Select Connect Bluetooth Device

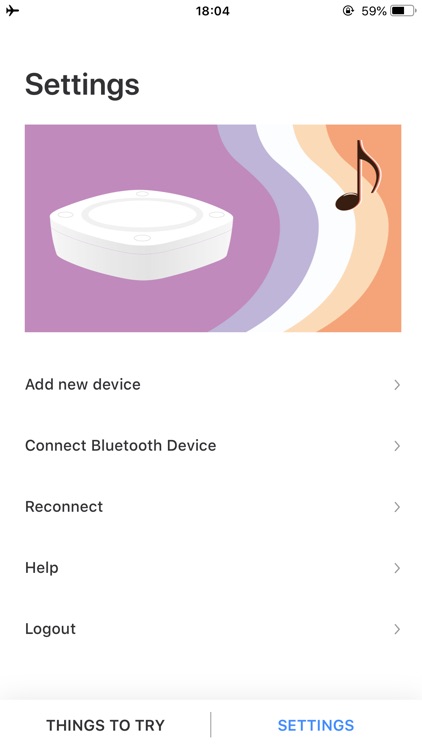point(211,446)
